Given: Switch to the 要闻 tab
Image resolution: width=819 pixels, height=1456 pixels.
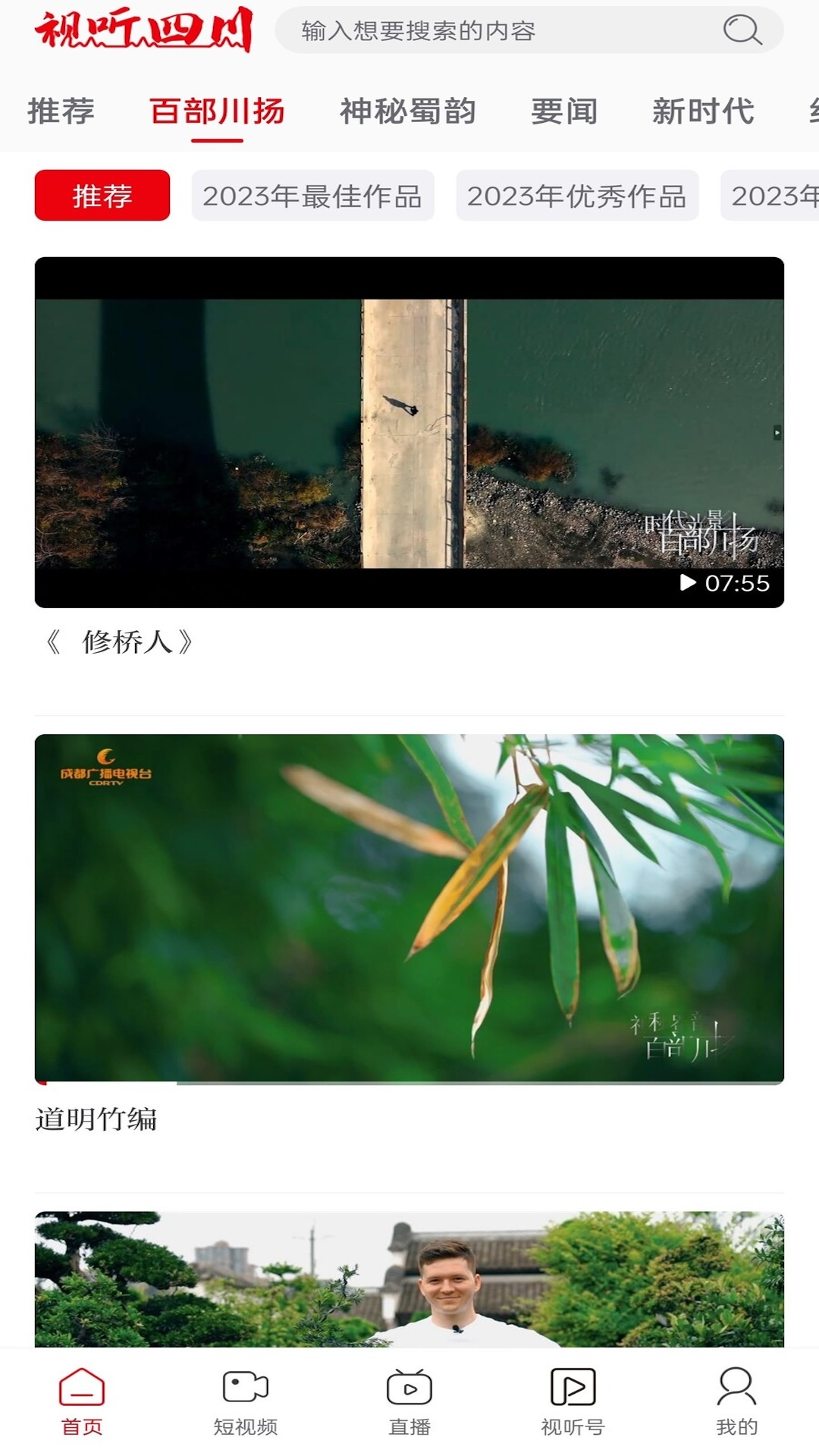Looking at the screenshot, I should coord(563,111).
